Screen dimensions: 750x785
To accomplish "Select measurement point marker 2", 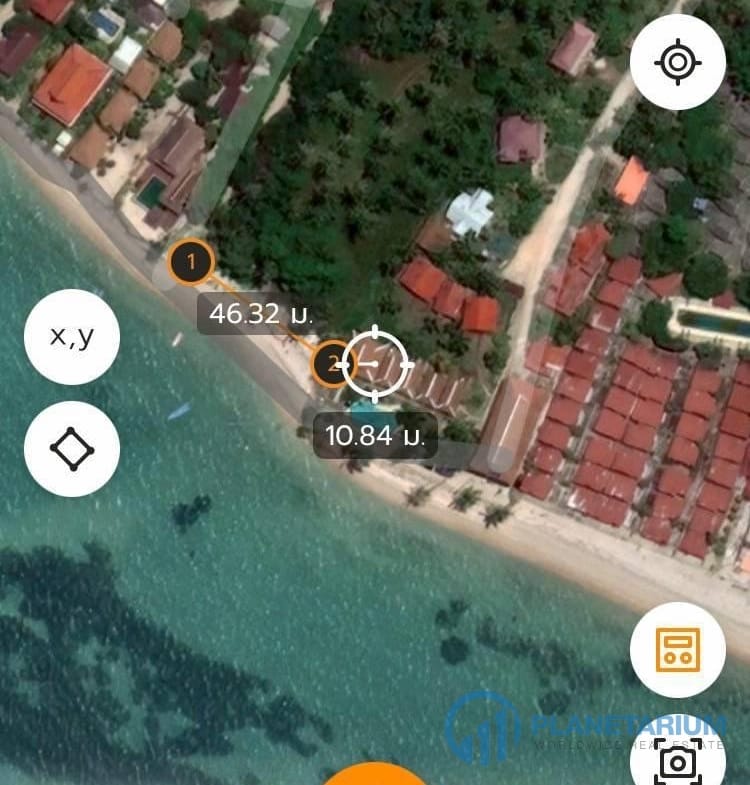I will [x=330, y=364].
